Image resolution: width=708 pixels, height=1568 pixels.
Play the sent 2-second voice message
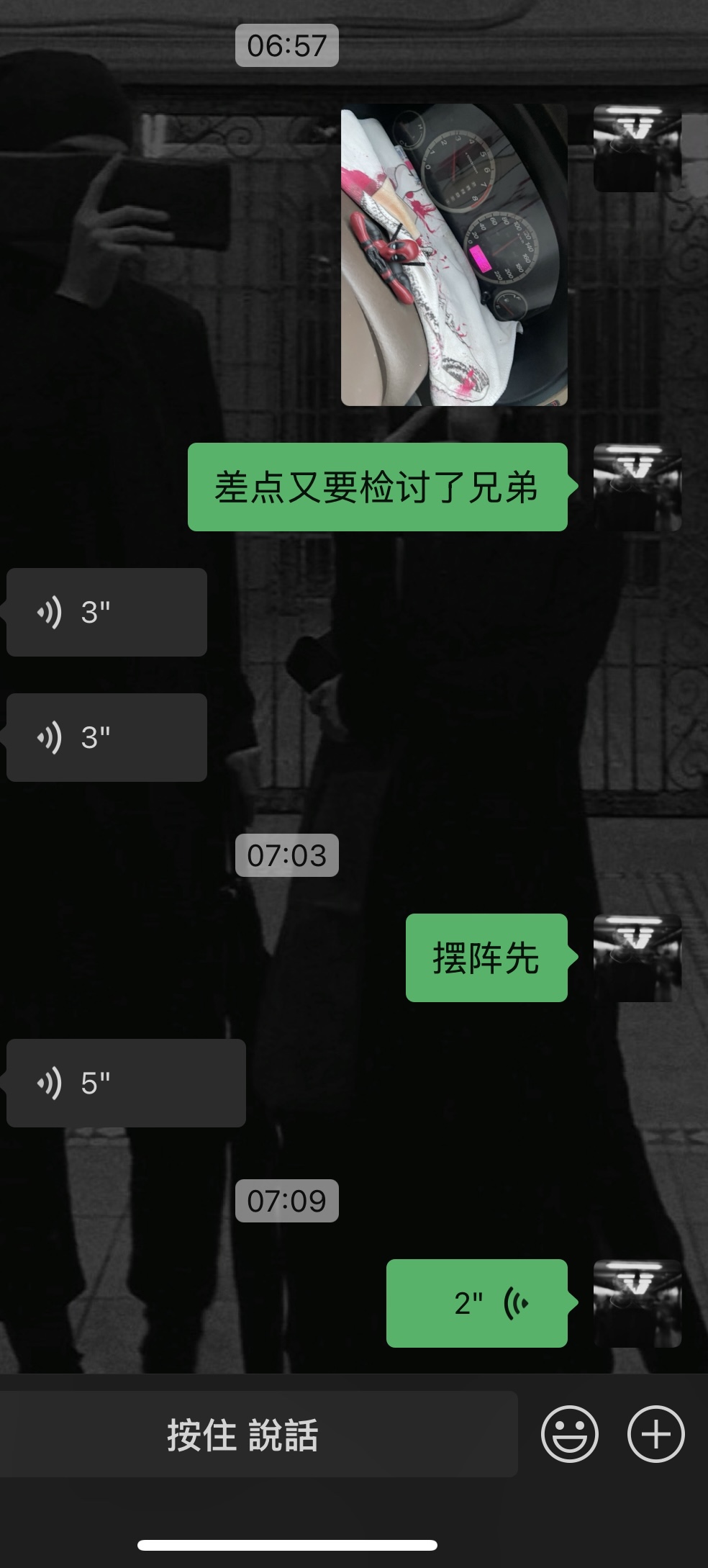point(477,1303)
